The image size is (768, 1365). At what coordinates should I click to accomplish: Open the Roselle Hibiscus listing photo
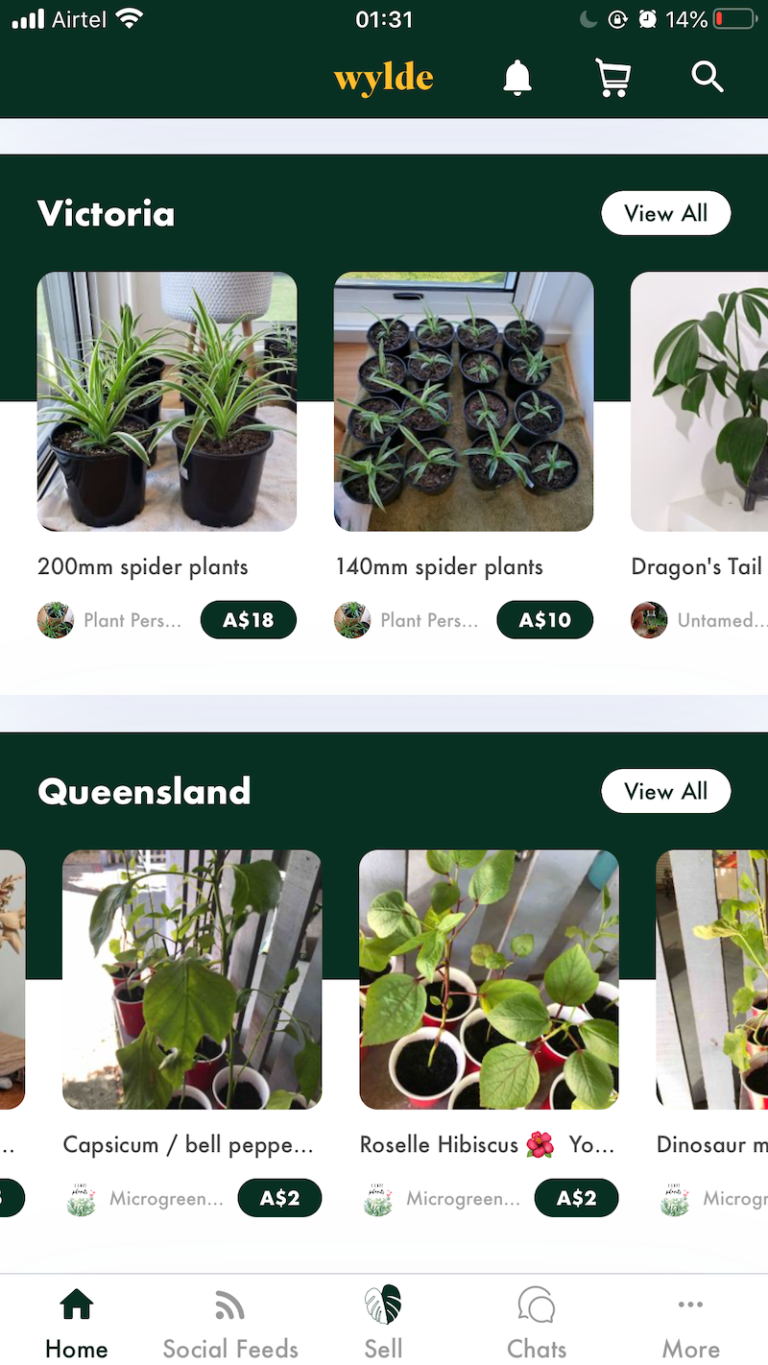(488, 980)
